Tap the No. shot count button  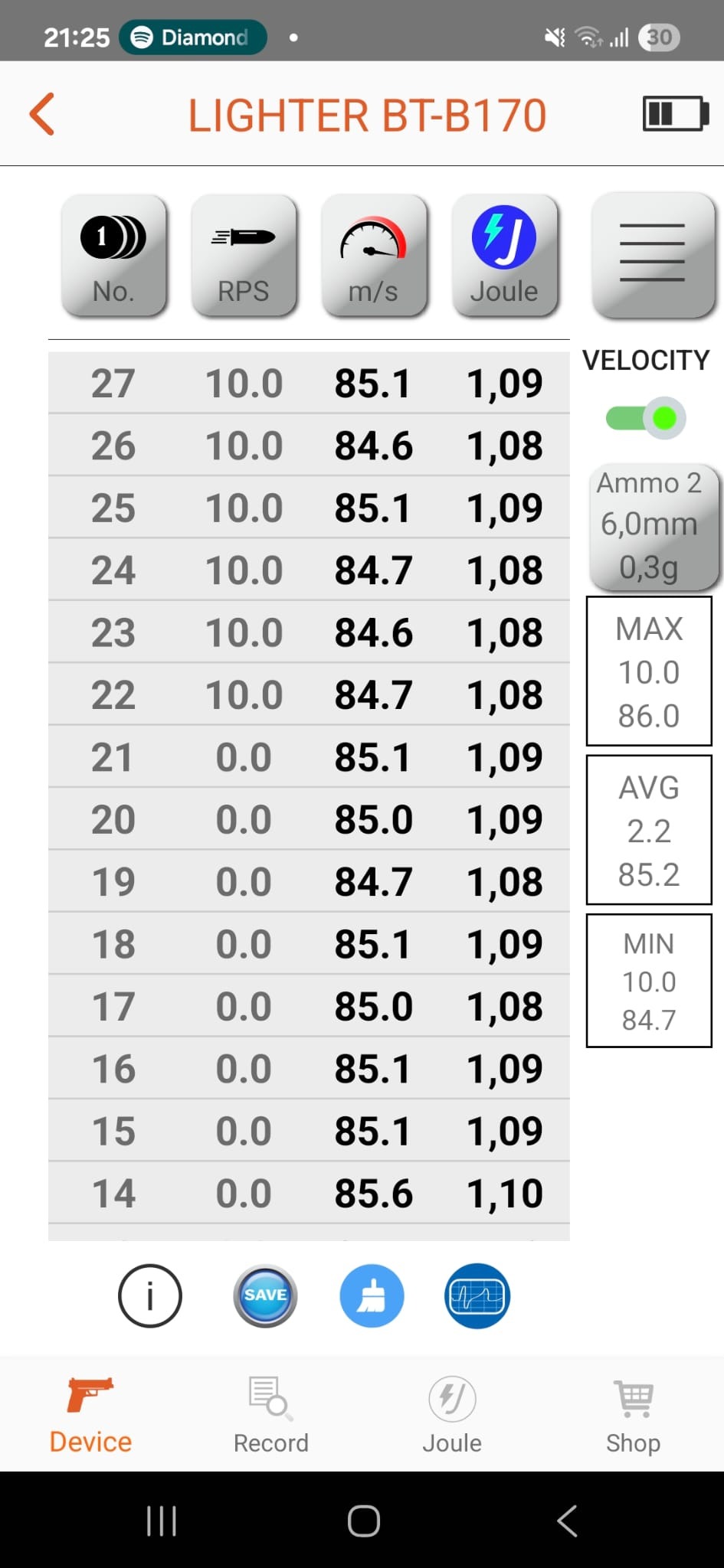(113, 256)
